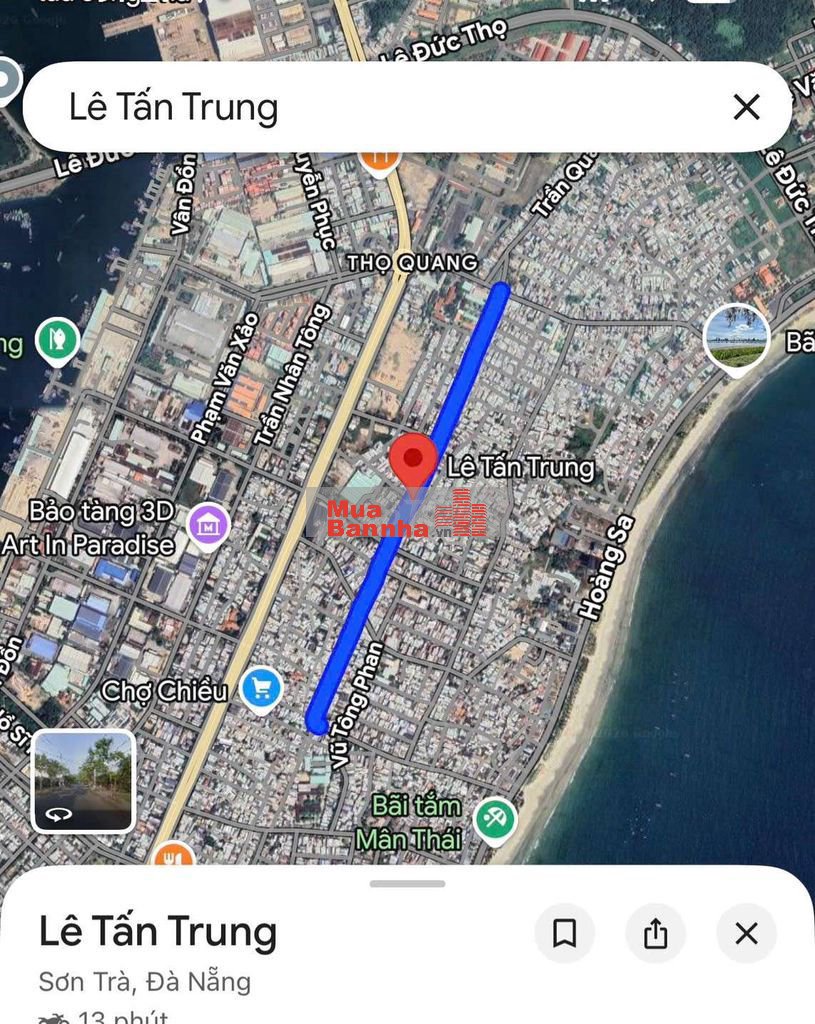Save Lê Tấn Trung with the bookmark icon

(564, 933)
